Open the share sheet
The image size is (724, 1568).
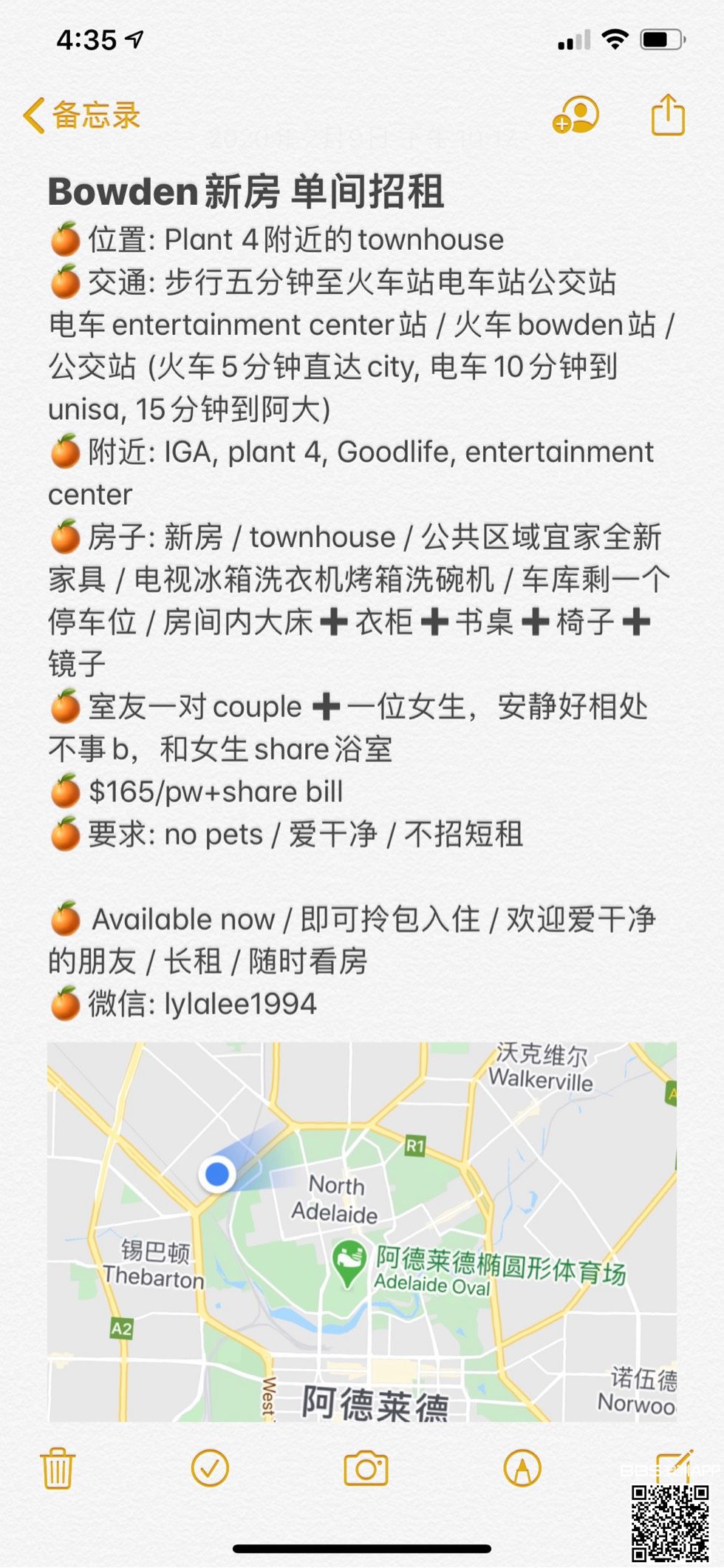[668, 115]
